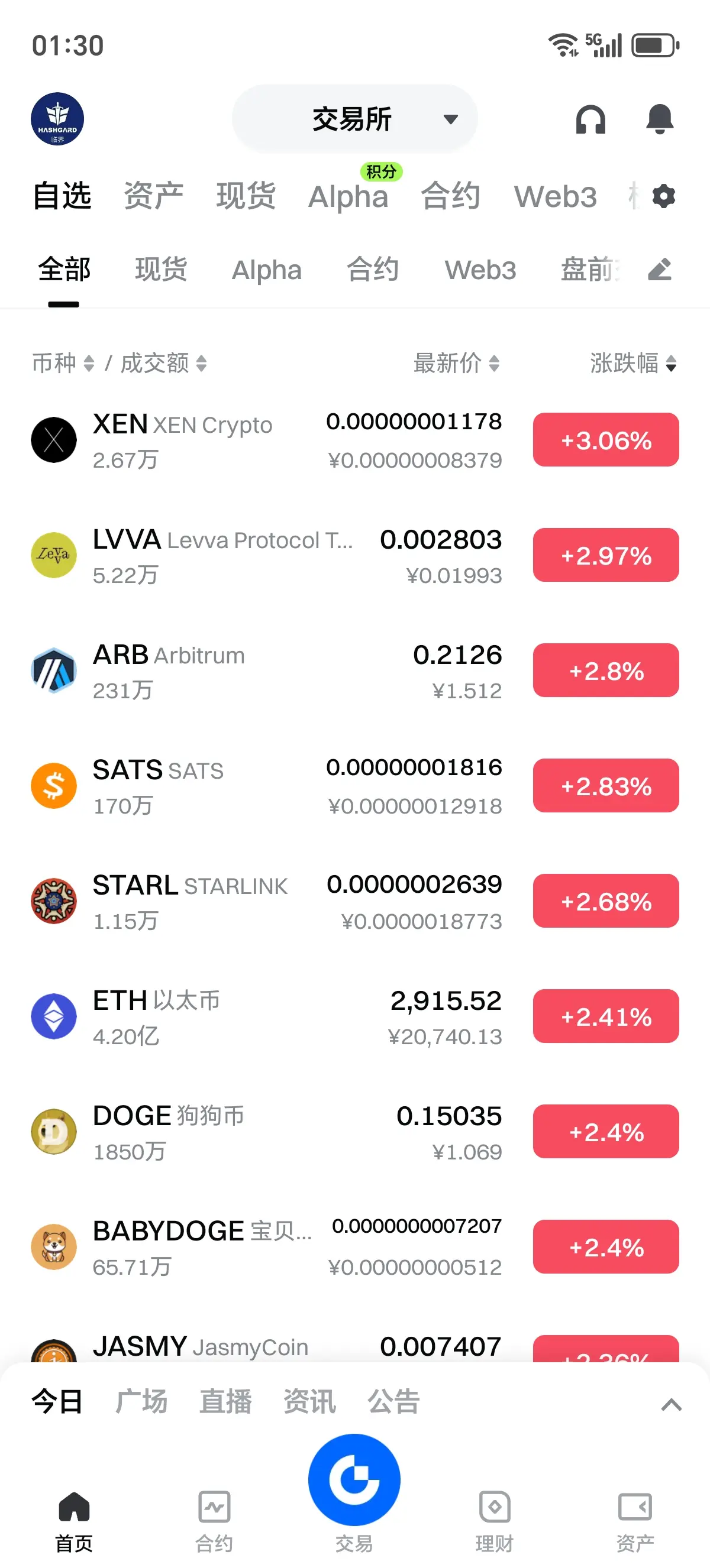This screenshot has width=710, height=1568.
Task: Open the DOGE 狗狗币 row
Action: [268, 1132]
